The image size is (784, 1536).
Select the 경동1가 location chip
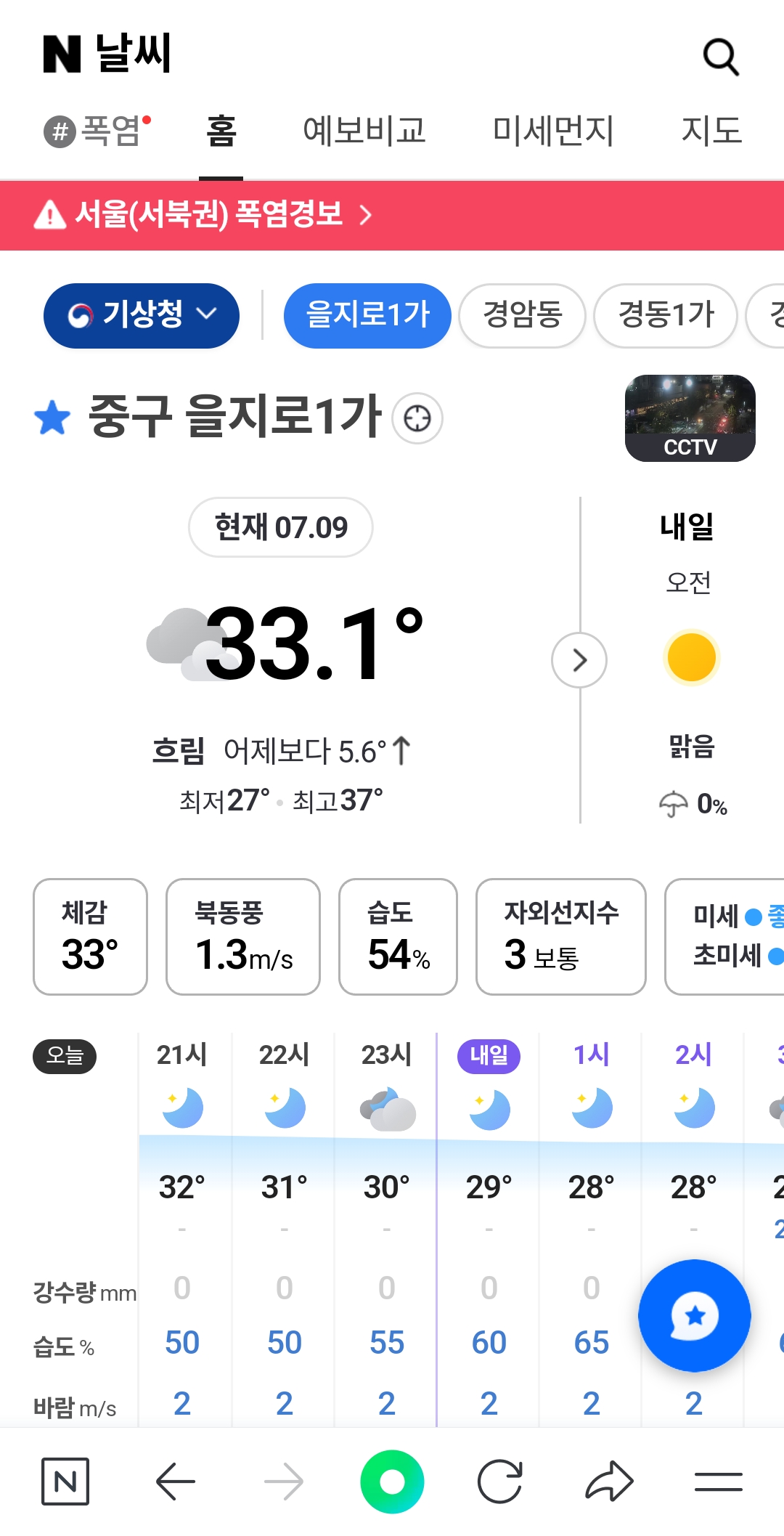coord(666,315)
